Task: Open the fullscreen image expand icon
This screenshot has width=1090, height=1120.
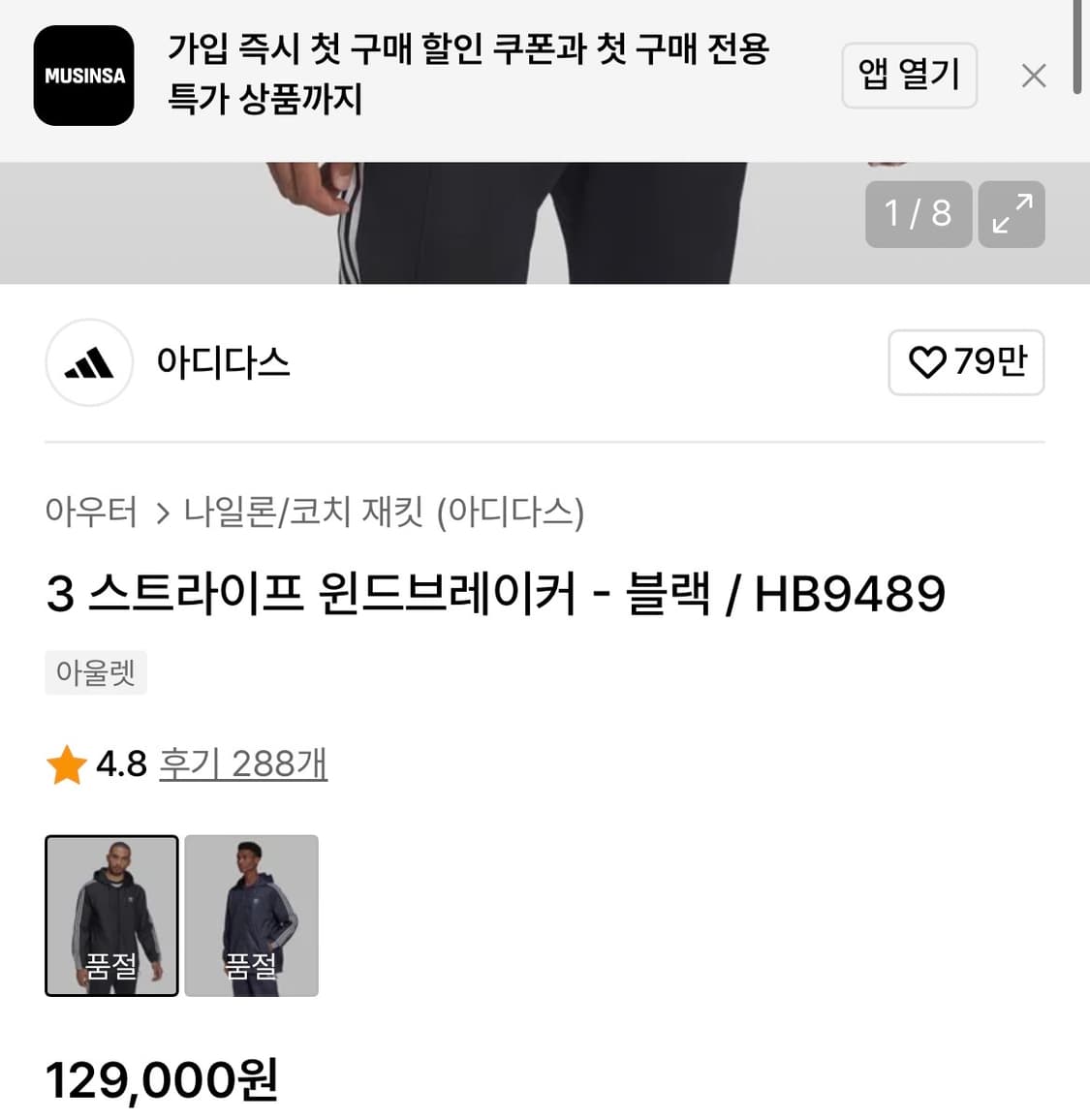Action: (x=1012, y=214)
